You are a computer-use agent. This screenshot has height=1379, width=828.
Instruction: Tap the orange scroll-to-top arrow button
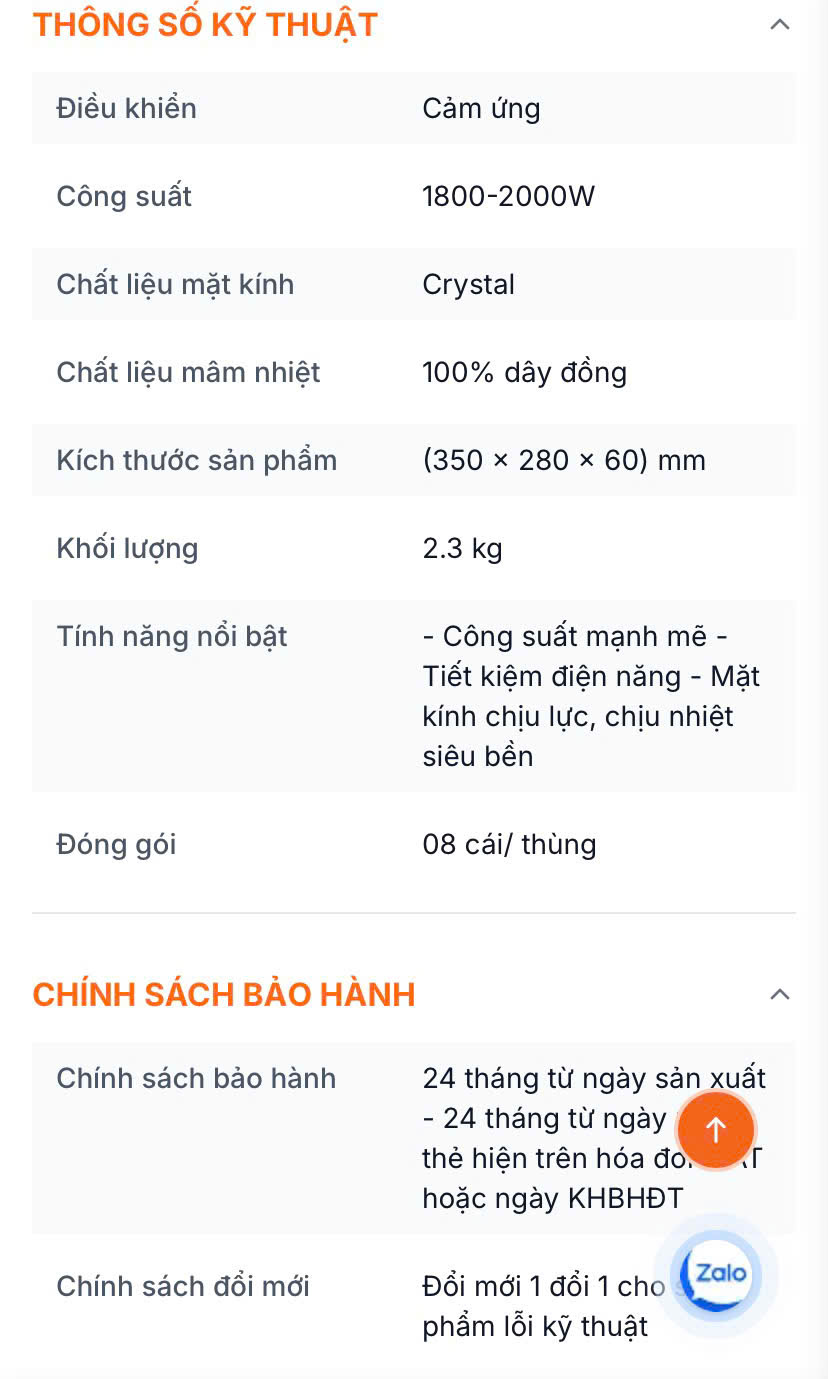[716, 1130]
